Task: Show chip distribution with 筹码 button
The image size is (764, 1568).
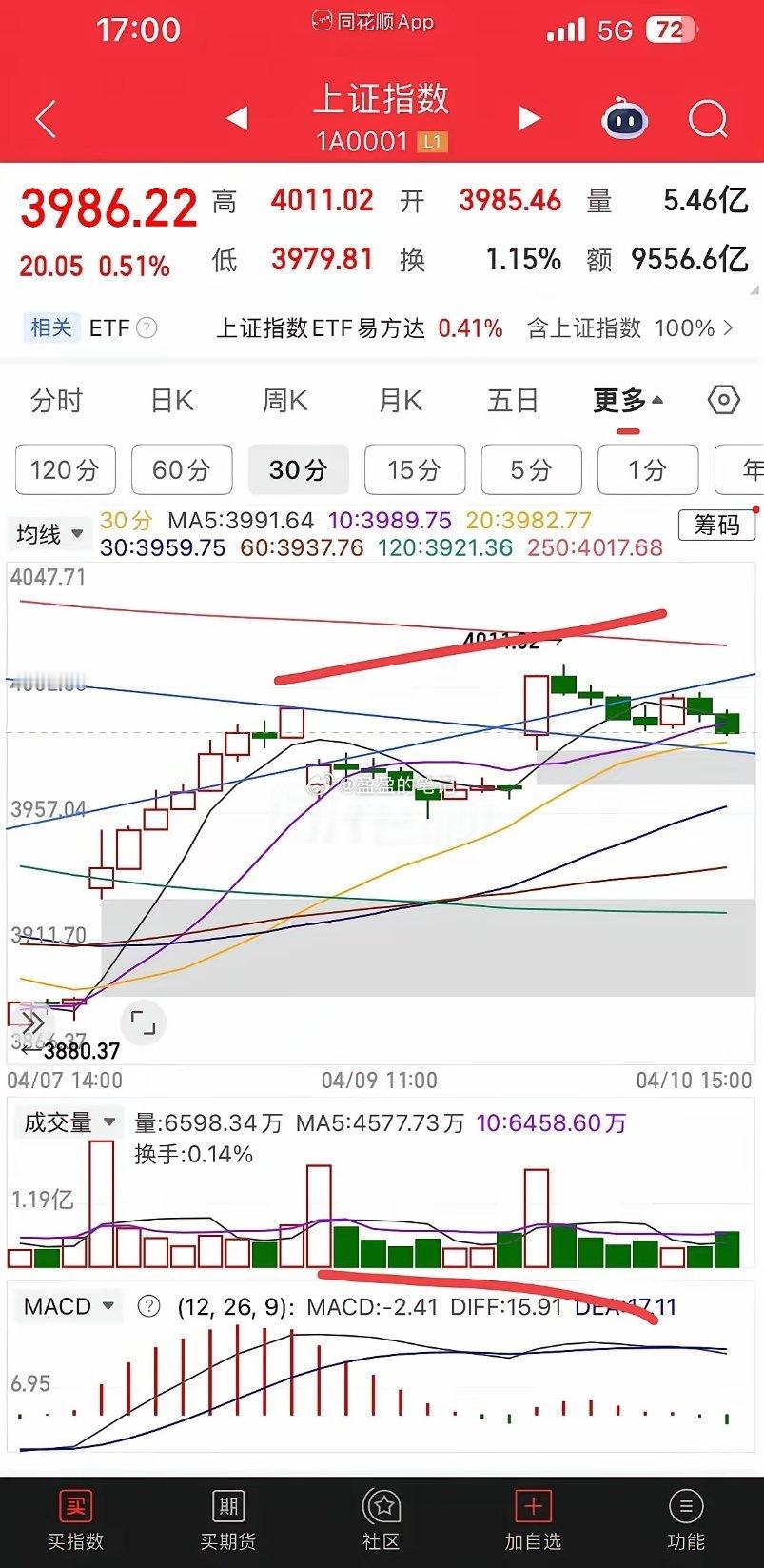Action: click(716, 525)
